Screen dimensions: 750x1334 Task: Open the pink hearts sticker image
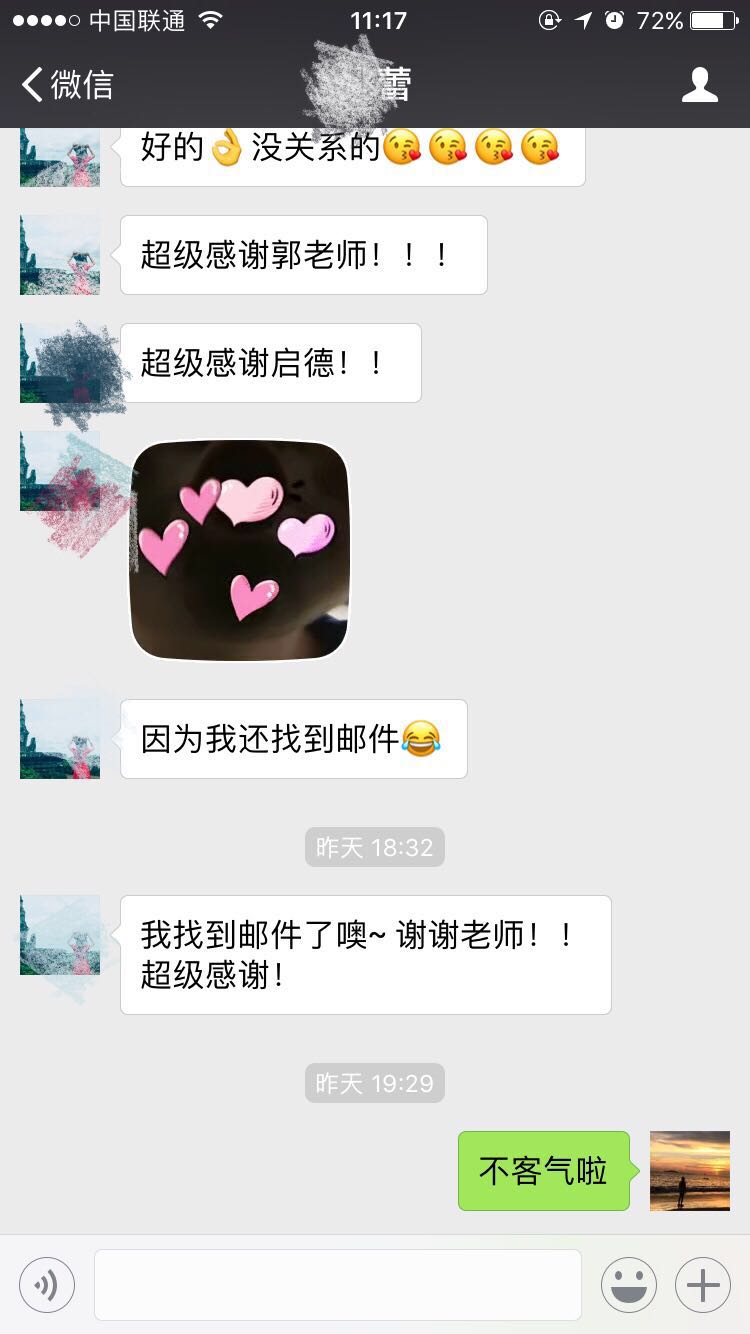pos(240,550)
